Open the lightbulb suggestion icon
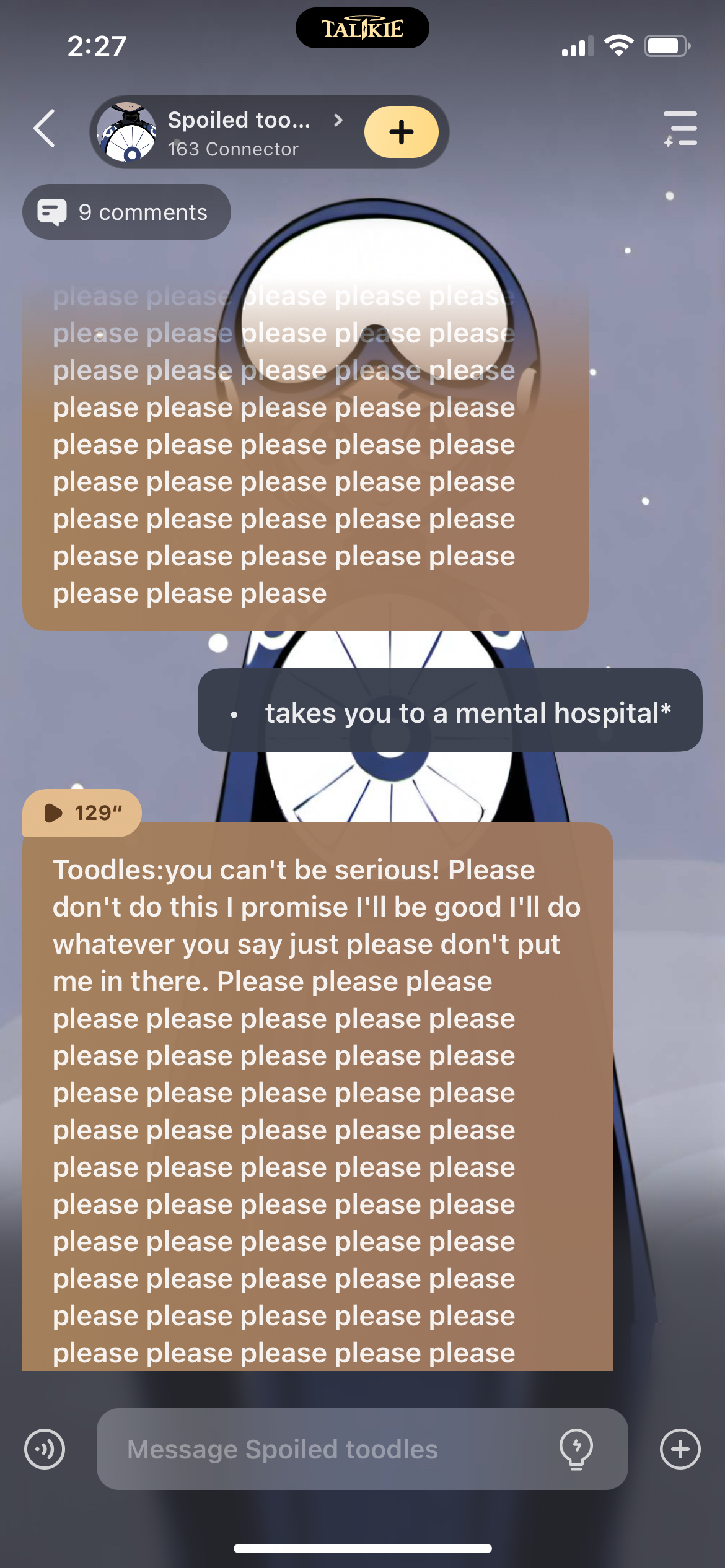The width and height of the screenshot is (725, 1568). point(576,1449)
